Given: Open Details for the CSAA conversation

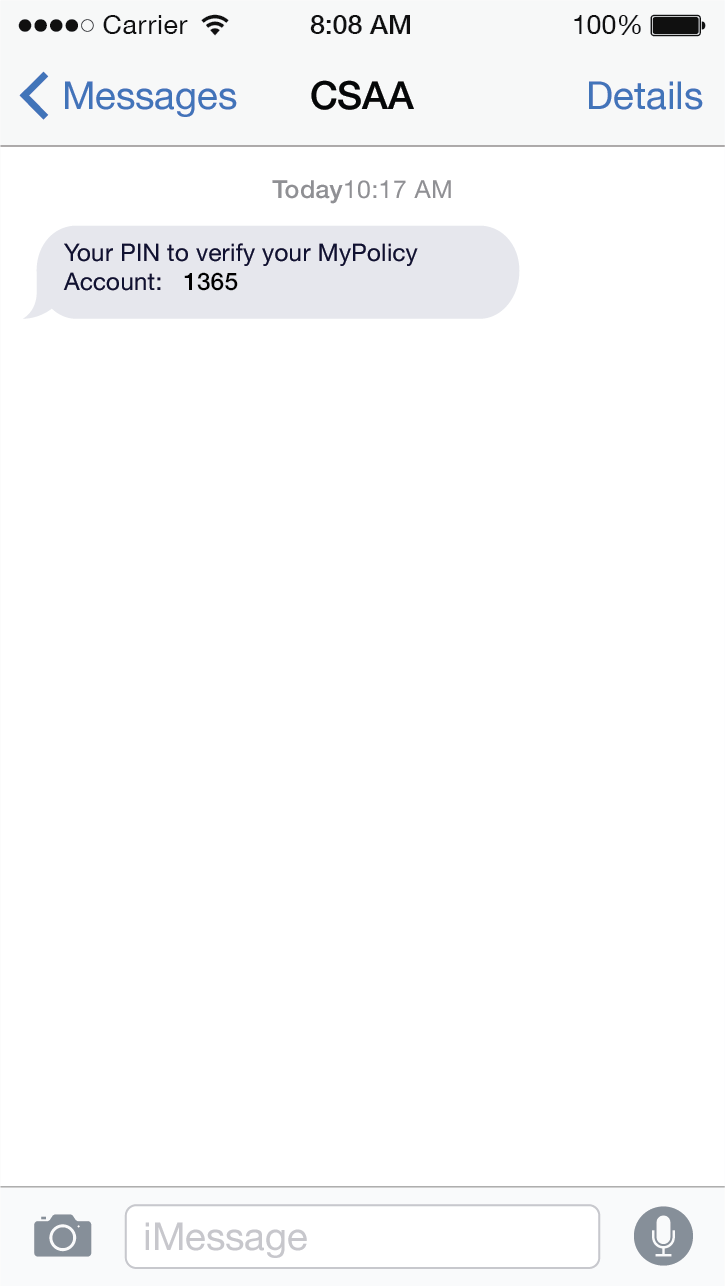Looking at the screenshot, I should [x=644, y=96].
